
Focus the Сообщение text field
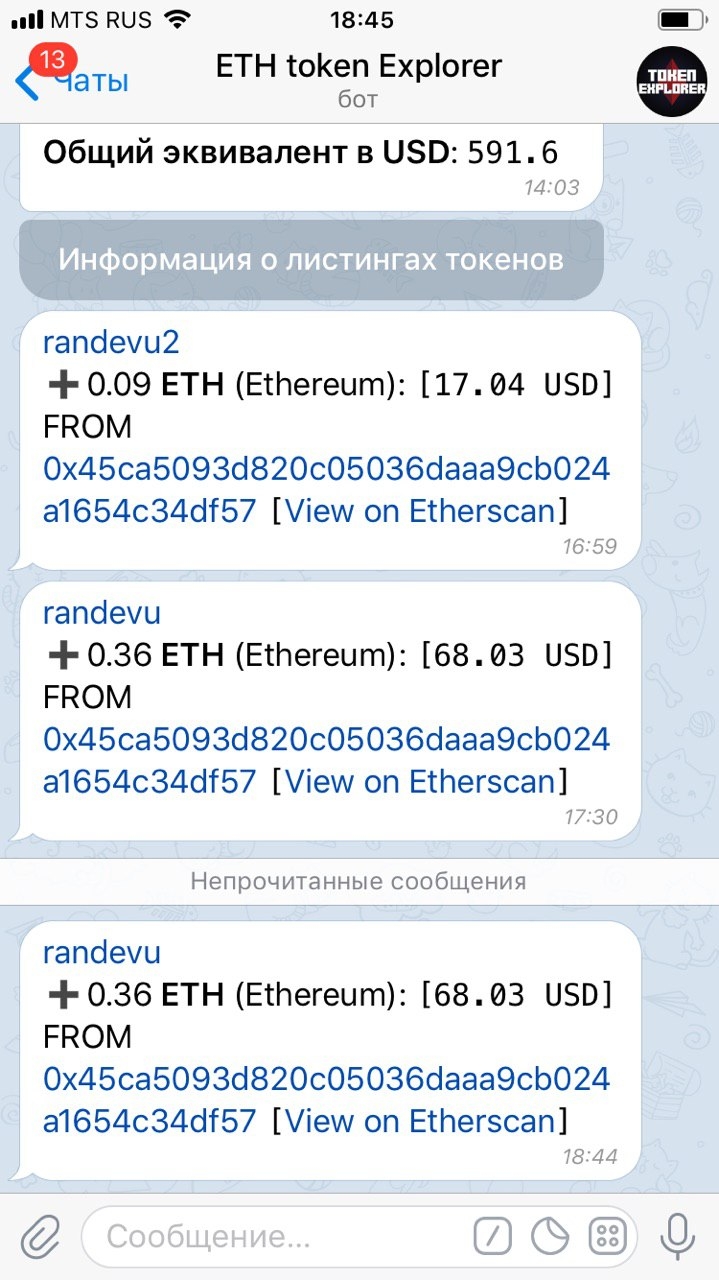click(270, 1238)
